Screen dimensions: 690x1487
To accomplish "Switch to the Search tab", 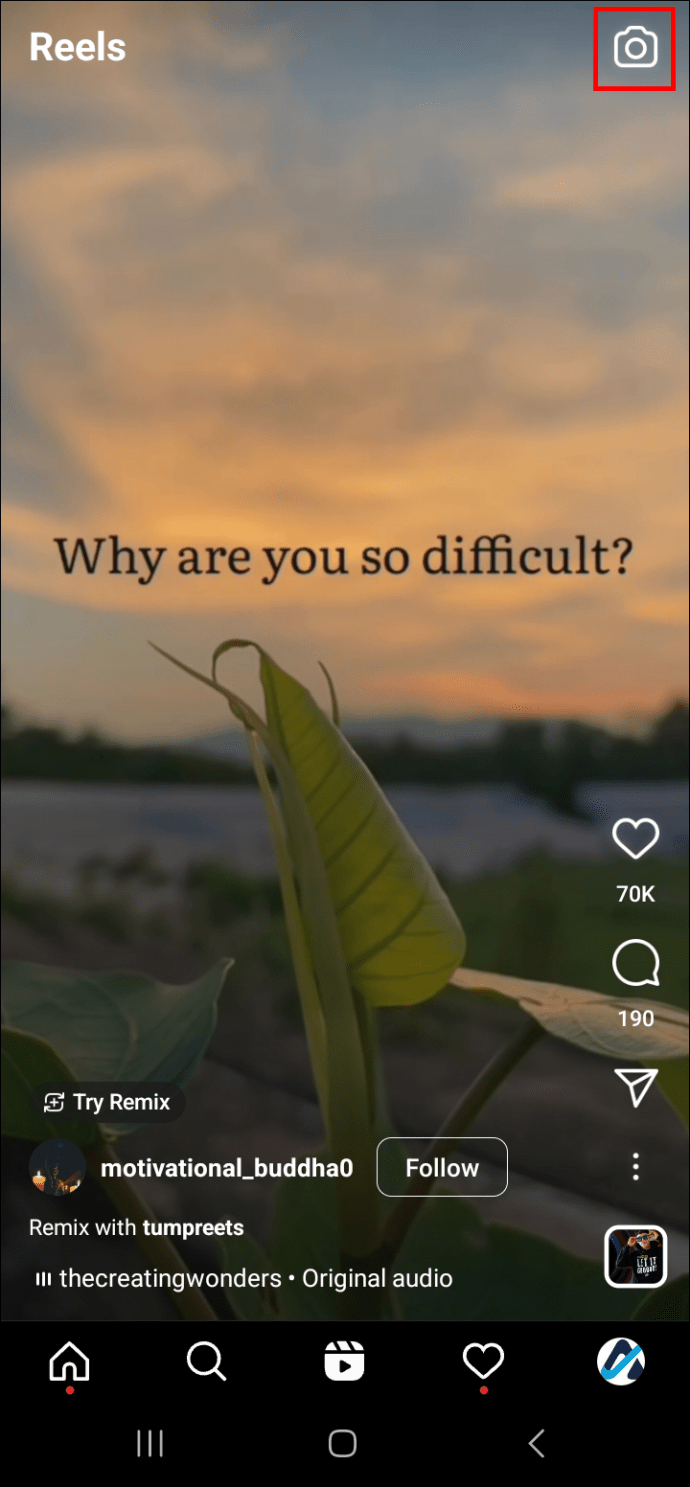I will 207,1361.
